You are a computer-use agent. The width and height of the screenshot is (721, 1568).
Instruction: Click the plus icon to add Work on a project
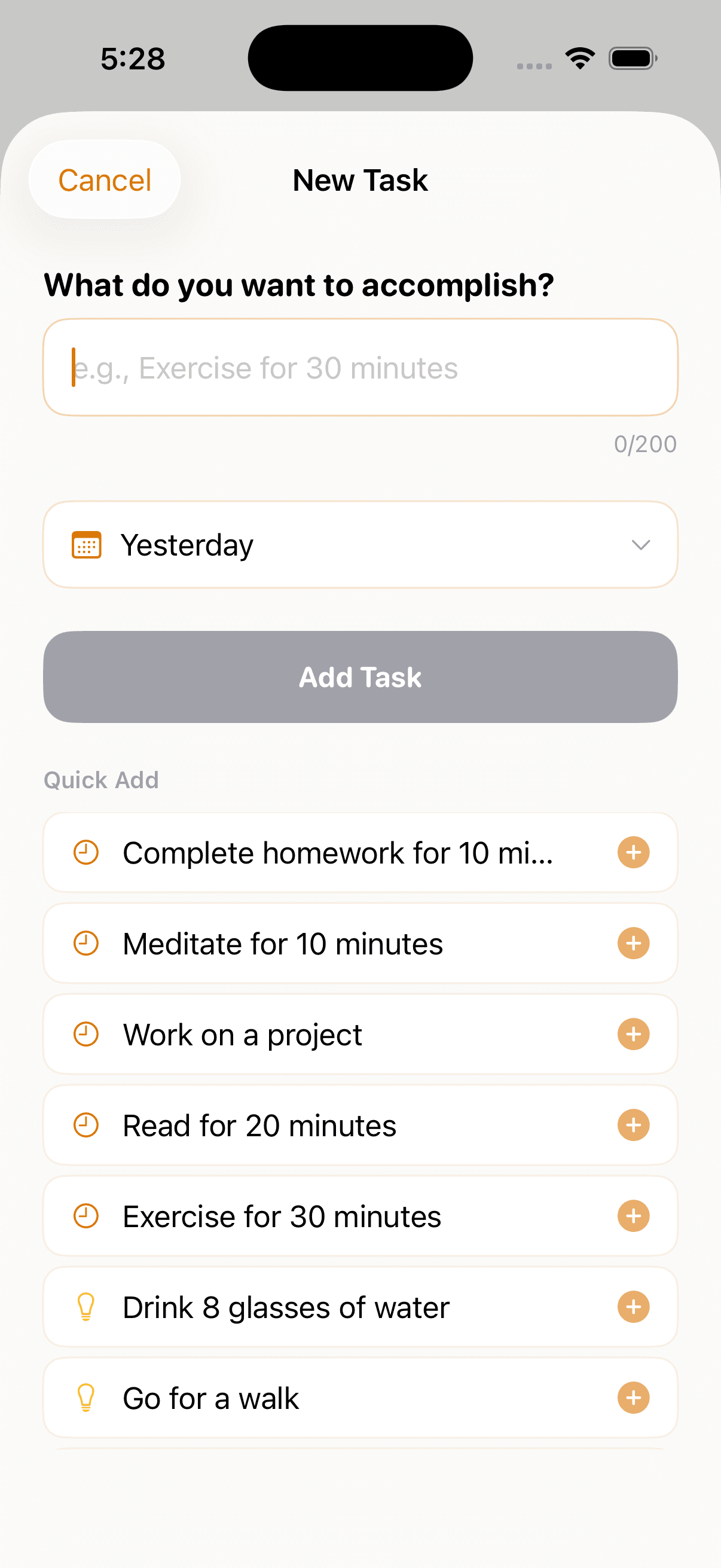[x=633, y=1033]
